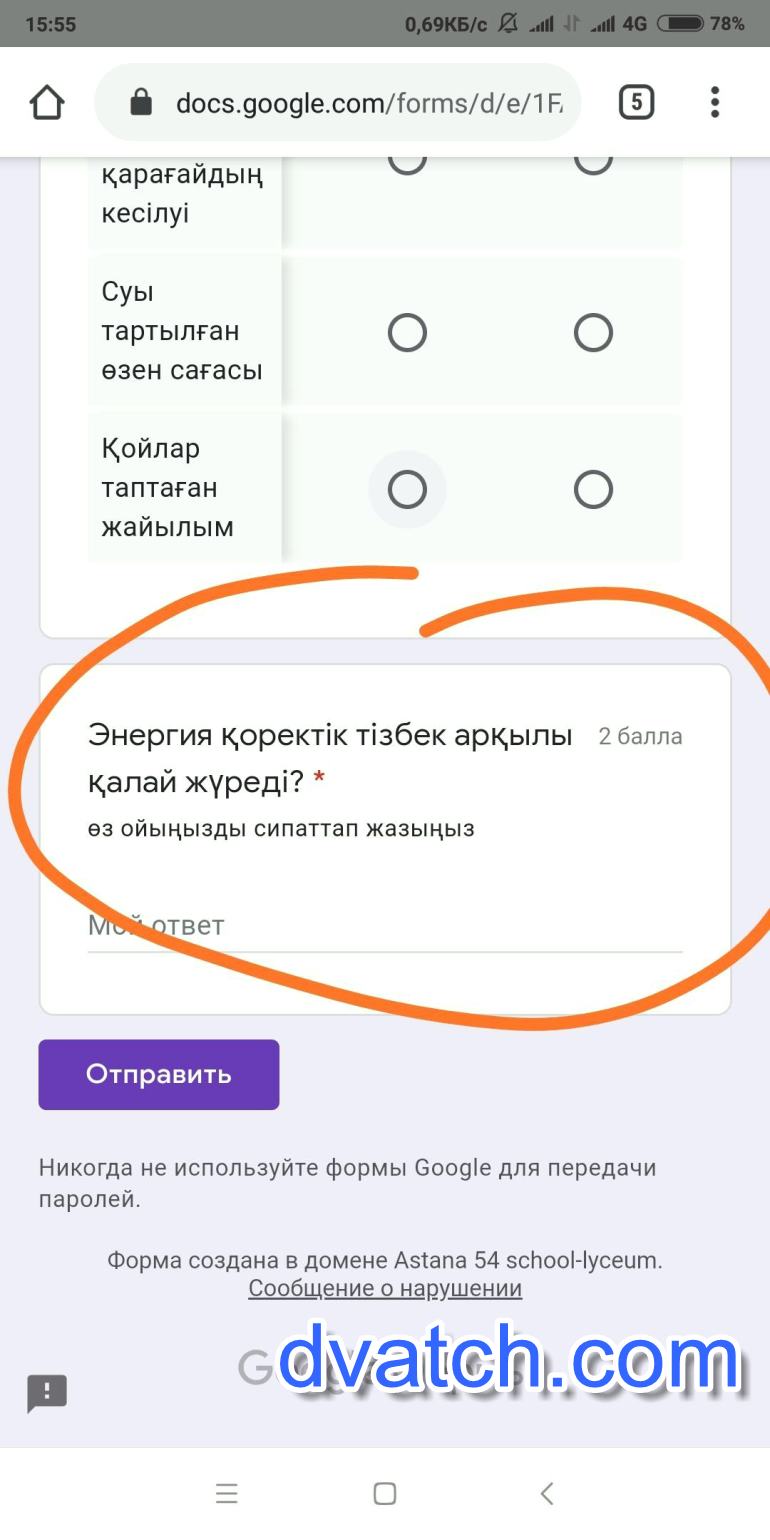The image size is (770, 1540).
Task: Select second radio for Суы тартылған өзен сағасы
Action: coord(593,332)
